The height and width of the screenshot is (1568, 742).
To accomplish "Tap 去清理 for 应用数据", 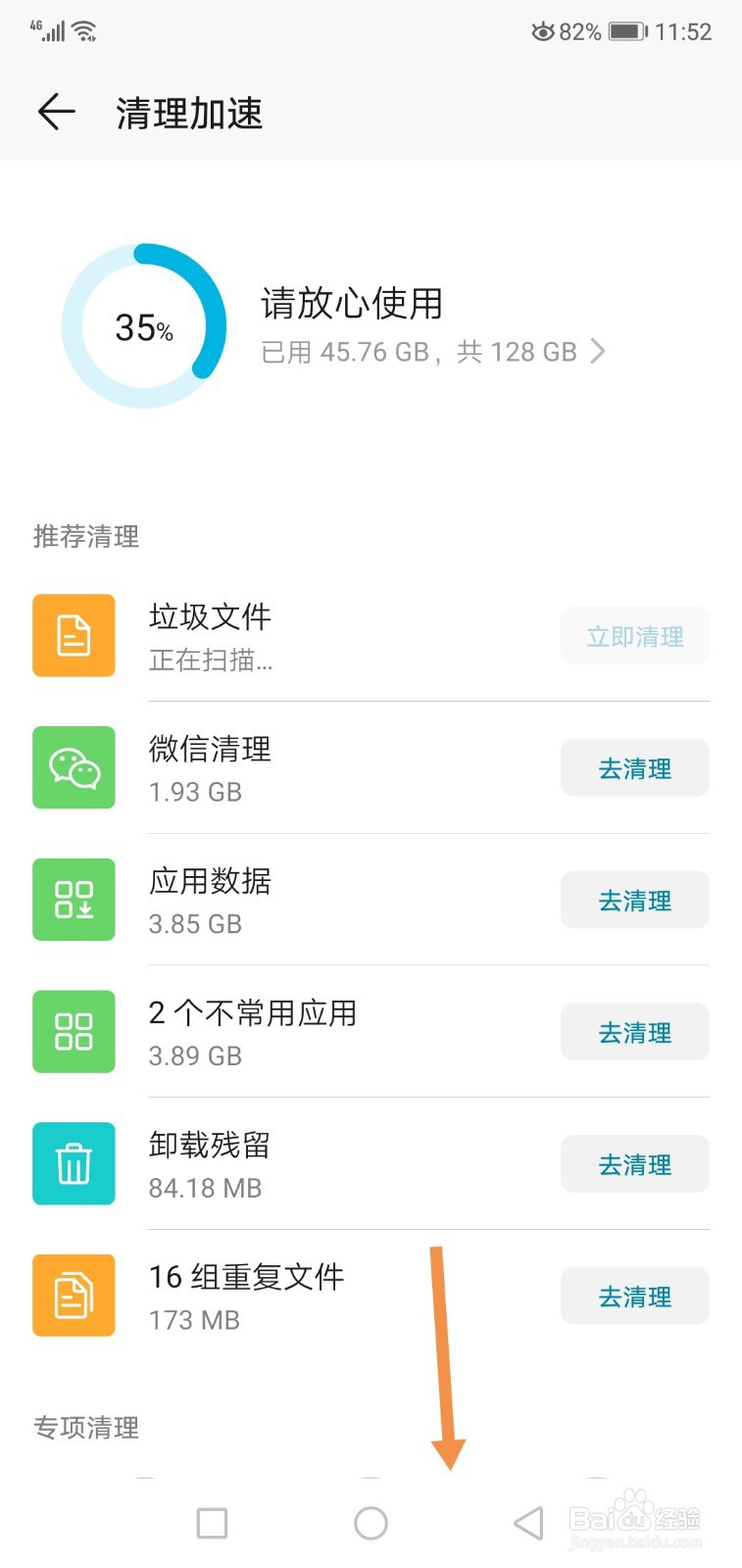I will [635, 900].
